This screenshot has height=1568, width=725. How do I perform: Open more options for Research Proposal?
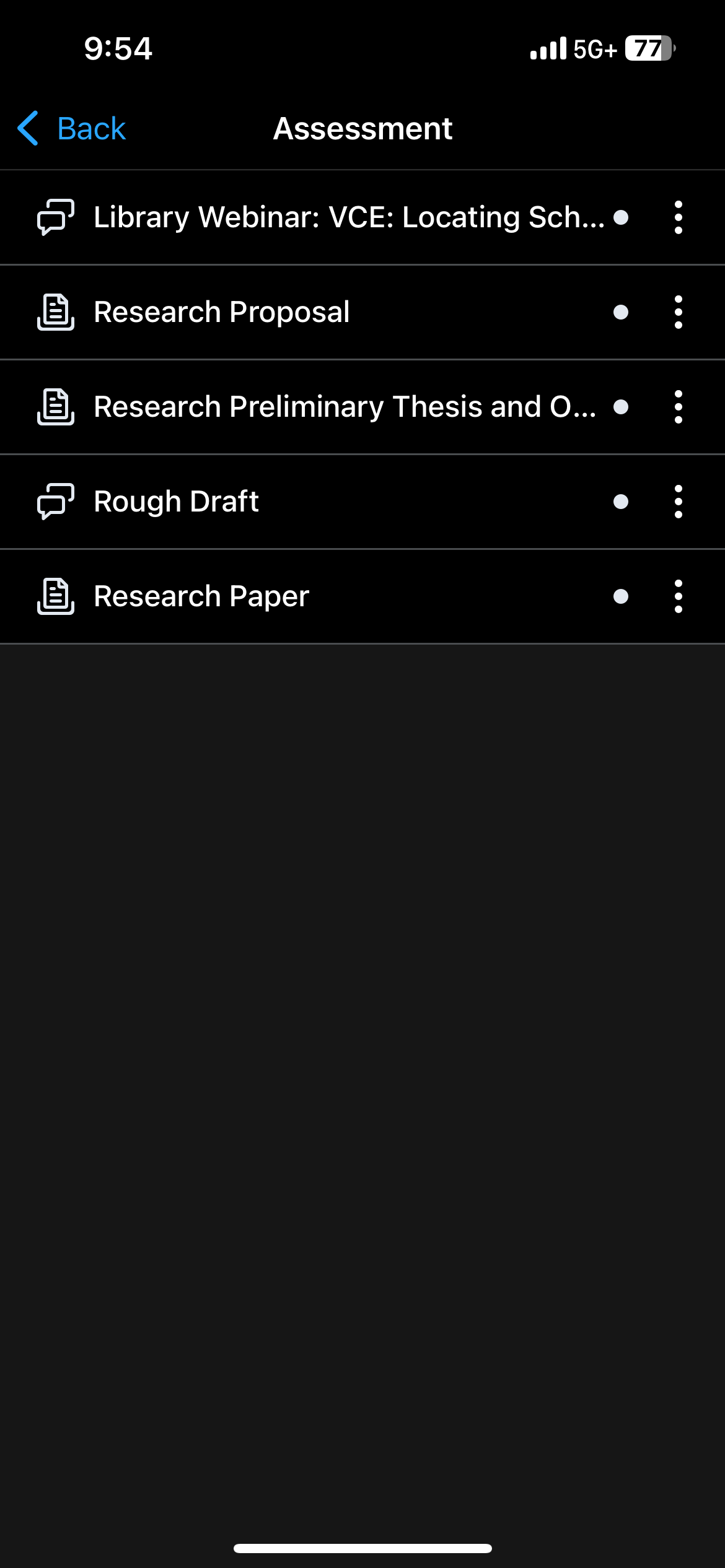678,312
